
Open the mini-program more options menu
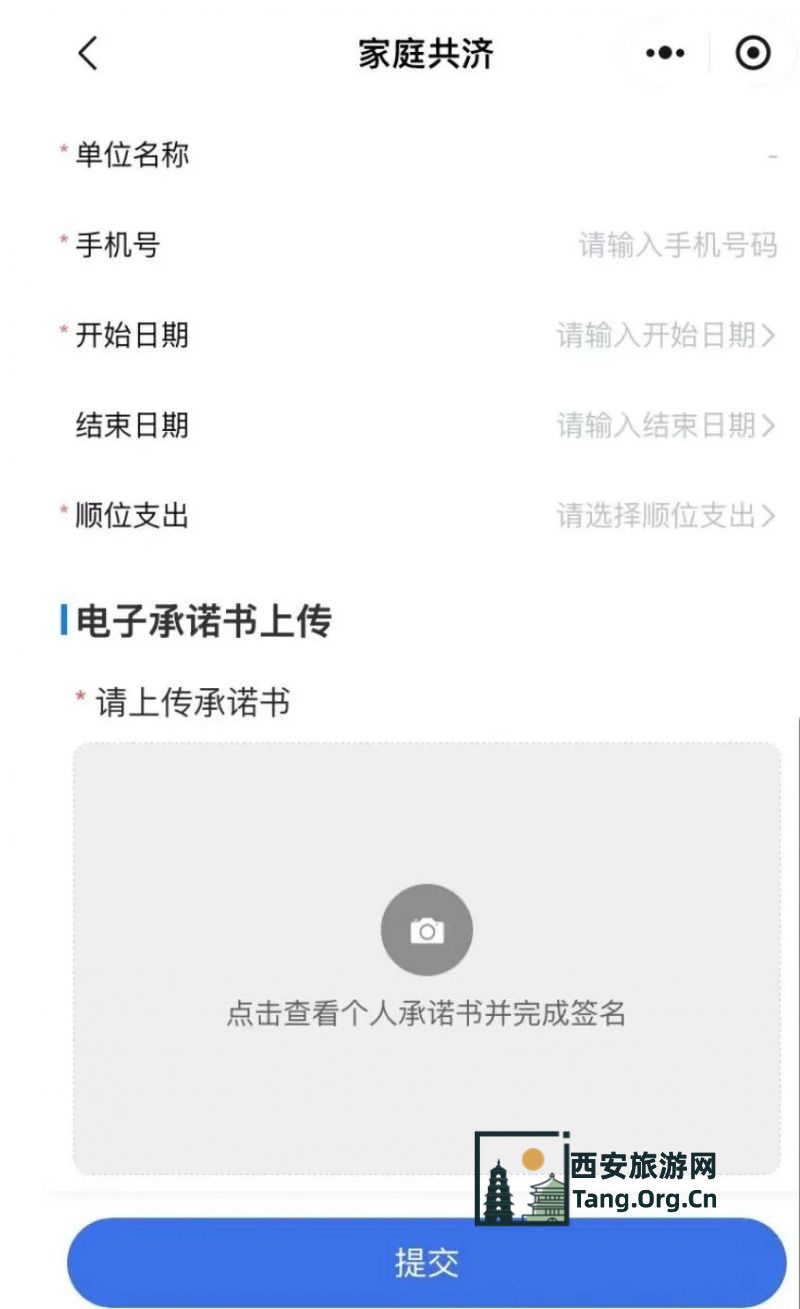pyautogui.click(x=664, y=52)
